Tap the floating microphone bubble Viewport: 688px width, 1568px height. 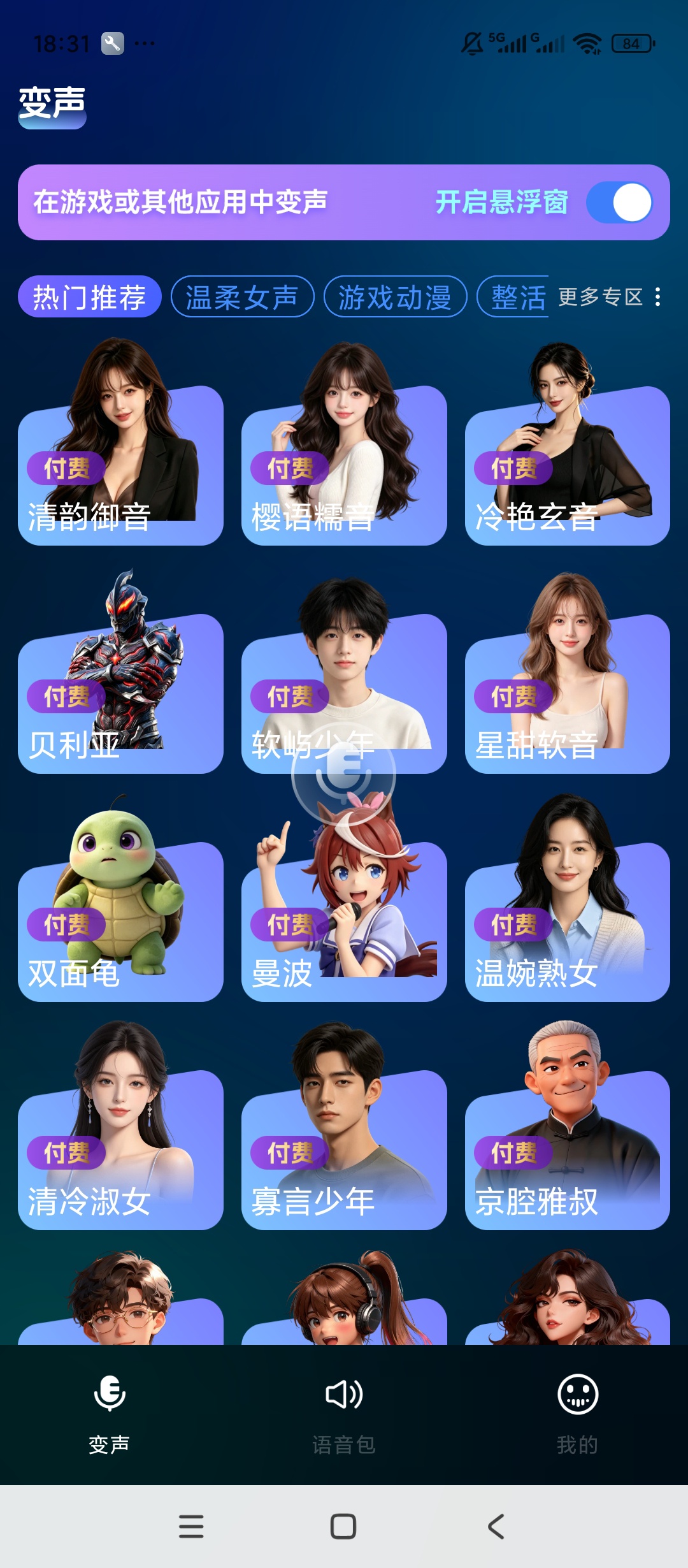click(x=344, y=774)
